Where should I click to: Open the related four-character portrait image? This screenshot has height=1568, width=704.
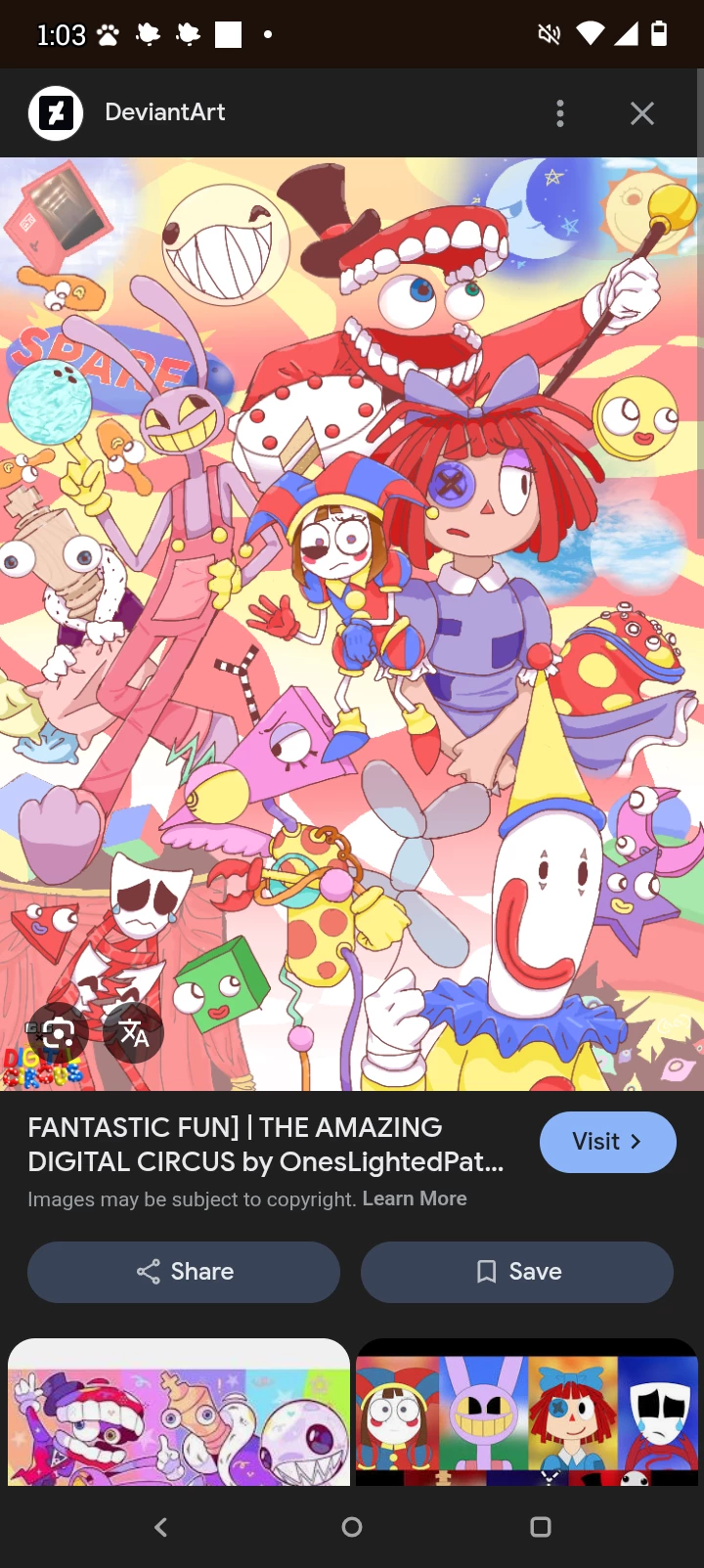tap(527, 1413)
